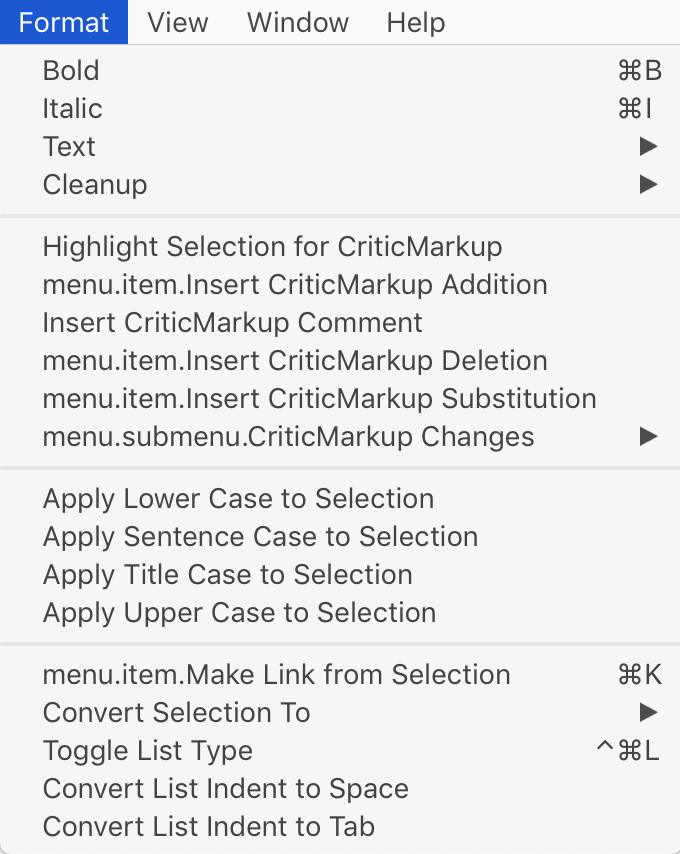Open the Window menu
This screenshot has width=680, height=854.
297,22
